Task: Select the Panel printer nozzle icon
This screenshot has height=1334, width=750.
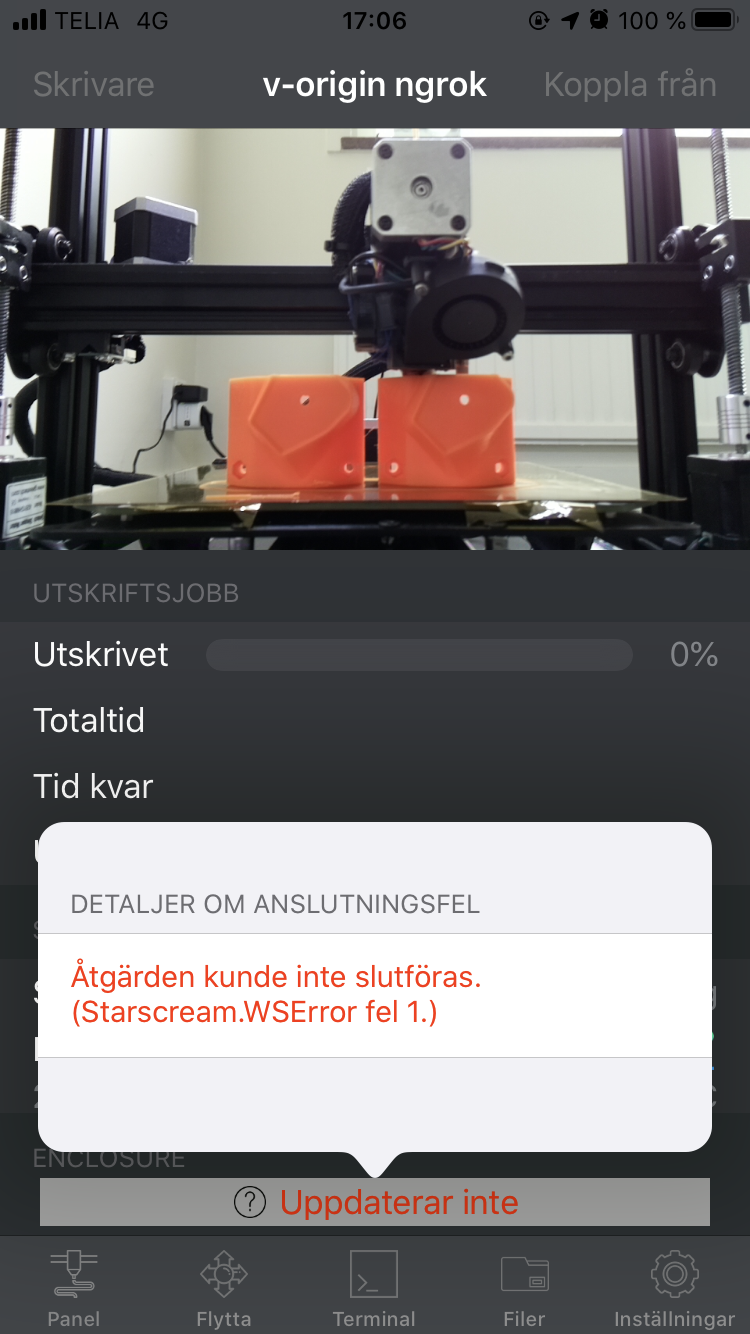Action: tap(74, 1273)
